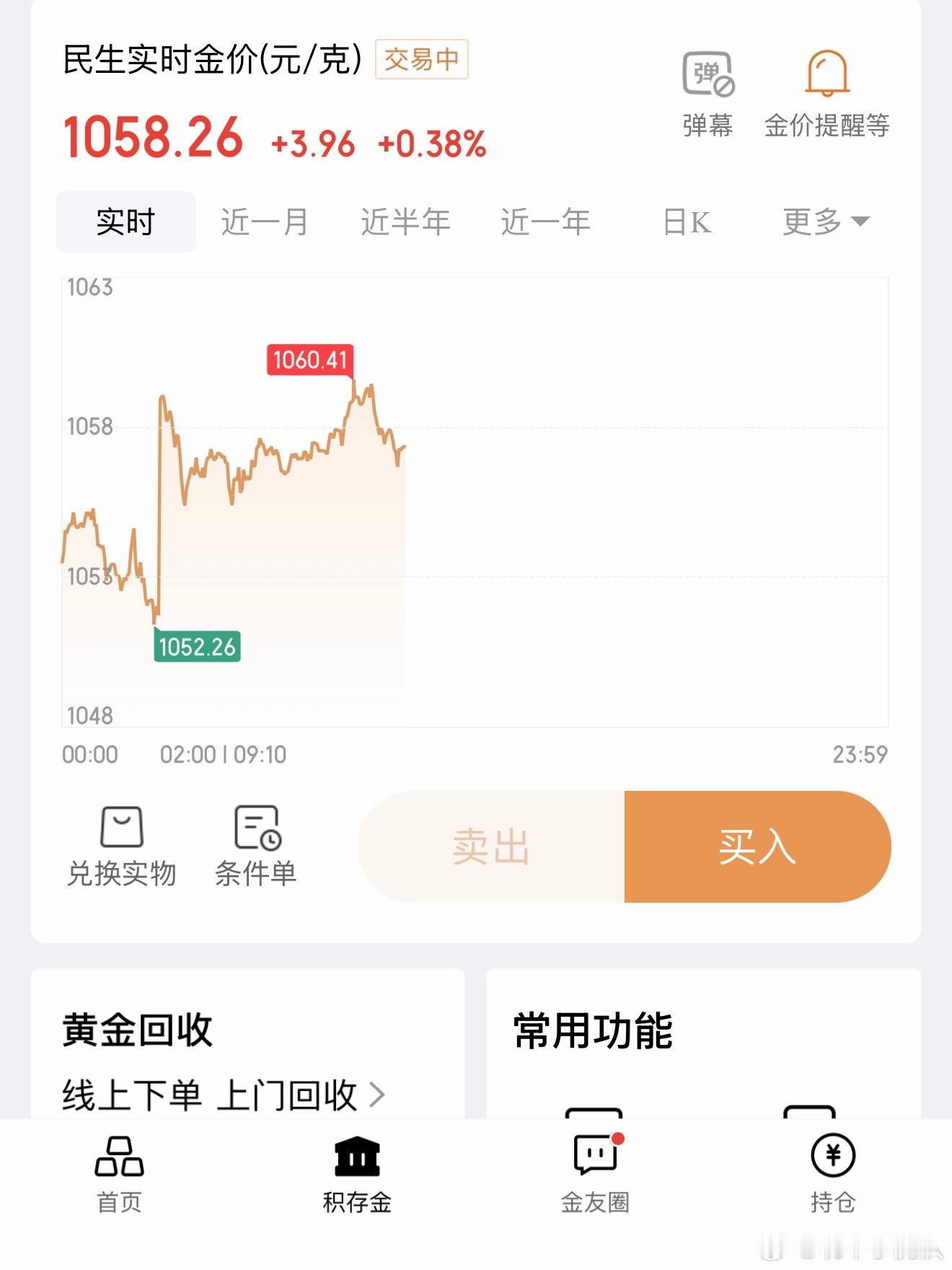Select the 实时 chart tab
Image resolution: width=952 pixels, height=1270 pixels.
[125, 222]
